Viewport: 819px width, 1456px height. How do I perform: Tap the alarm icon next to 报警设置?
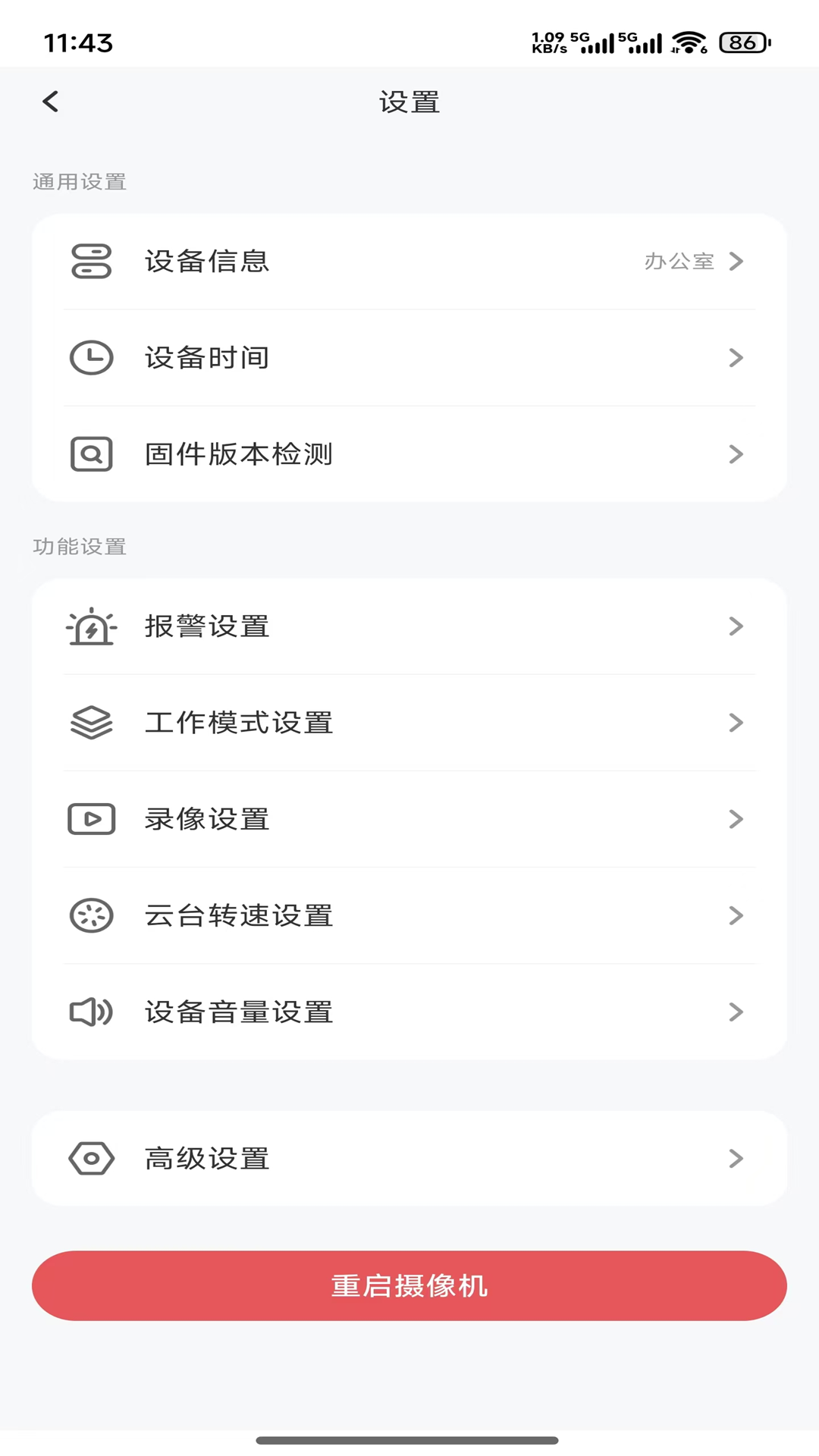tap(91, 626)
